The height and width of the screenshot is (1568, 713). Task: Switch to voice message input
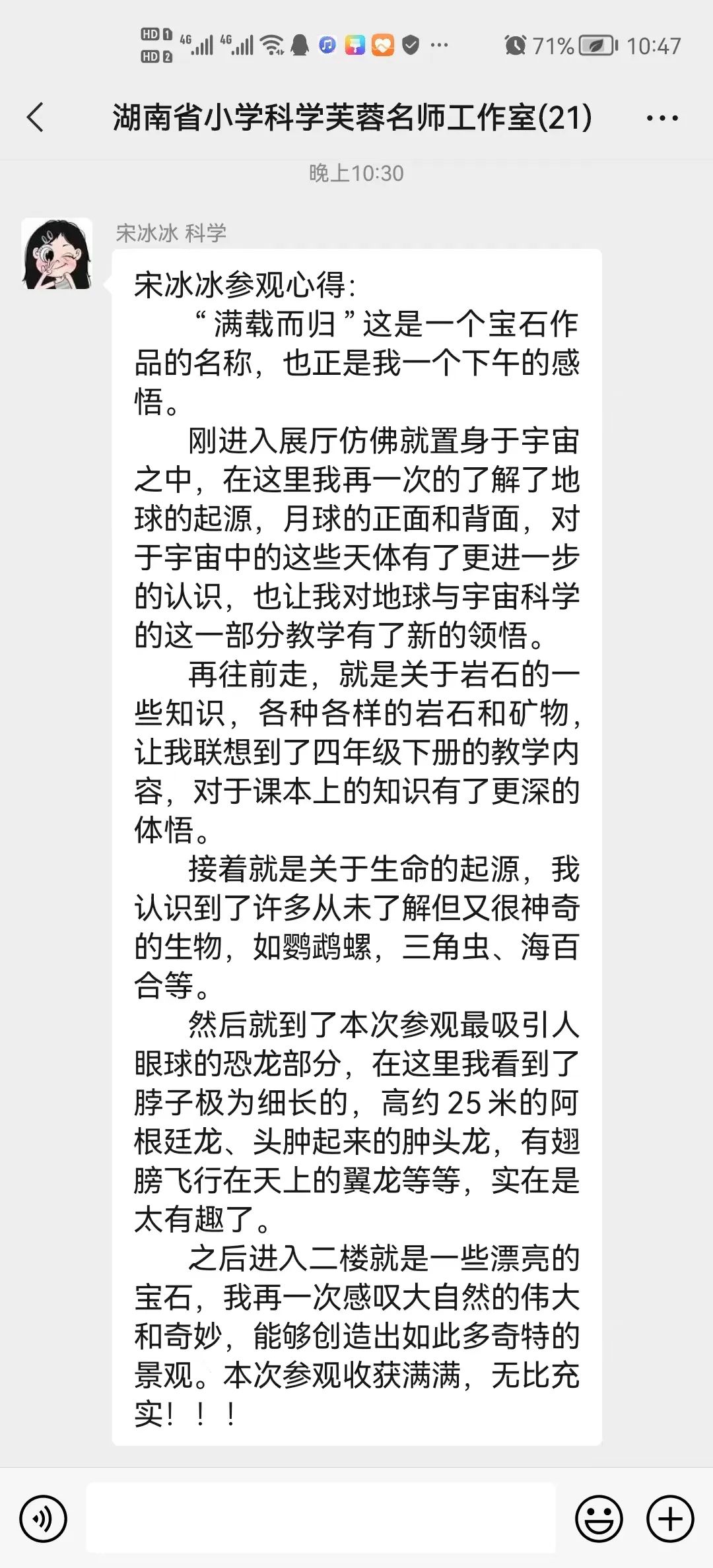pos(44,1519)
